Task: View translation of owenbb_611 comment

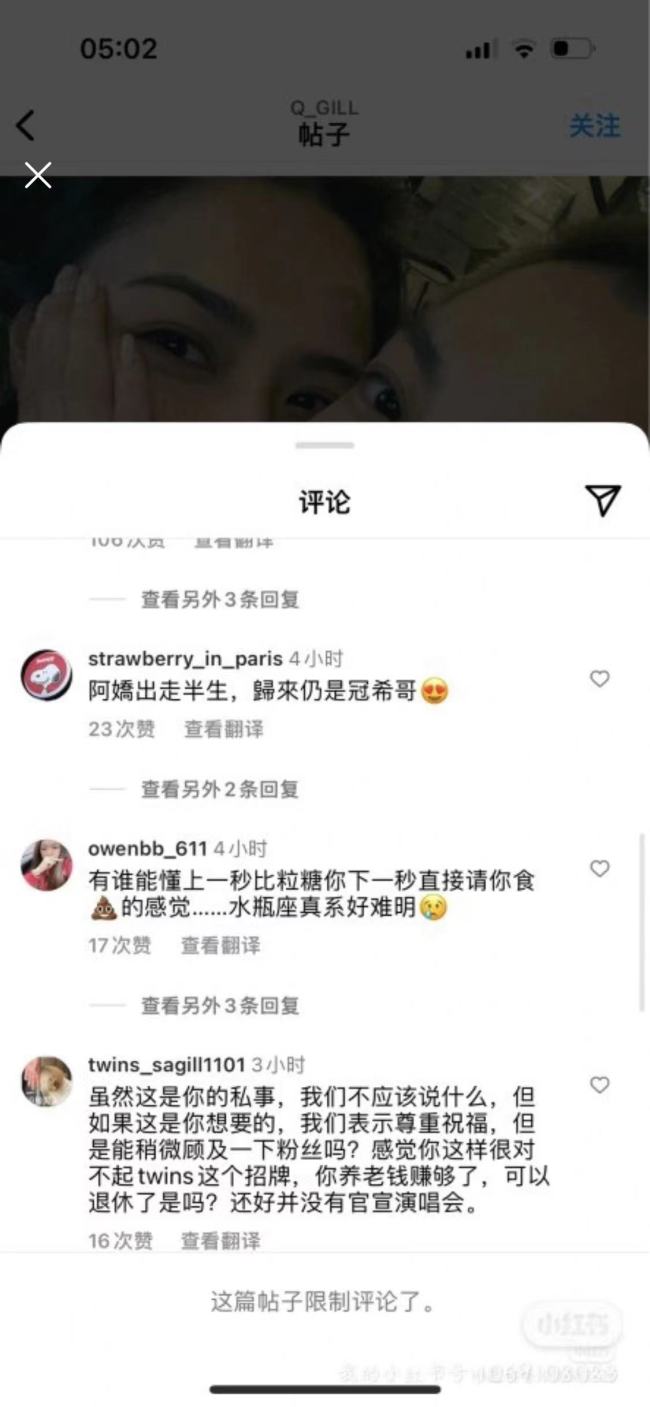Action: [x=220, y=945]
